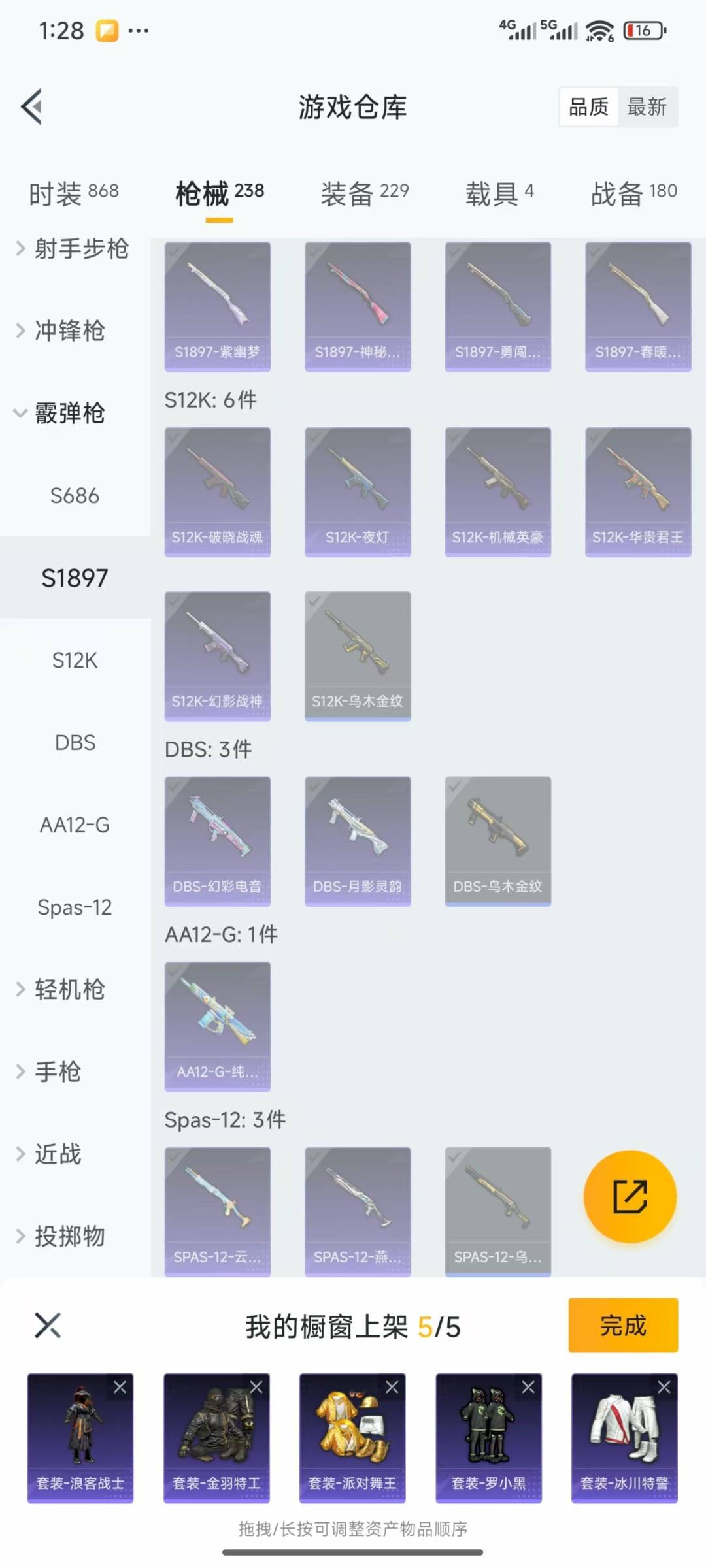Expand the 射手步枪 category
Viewport: 706px width, 1568px height.
(x=72, y=249)
